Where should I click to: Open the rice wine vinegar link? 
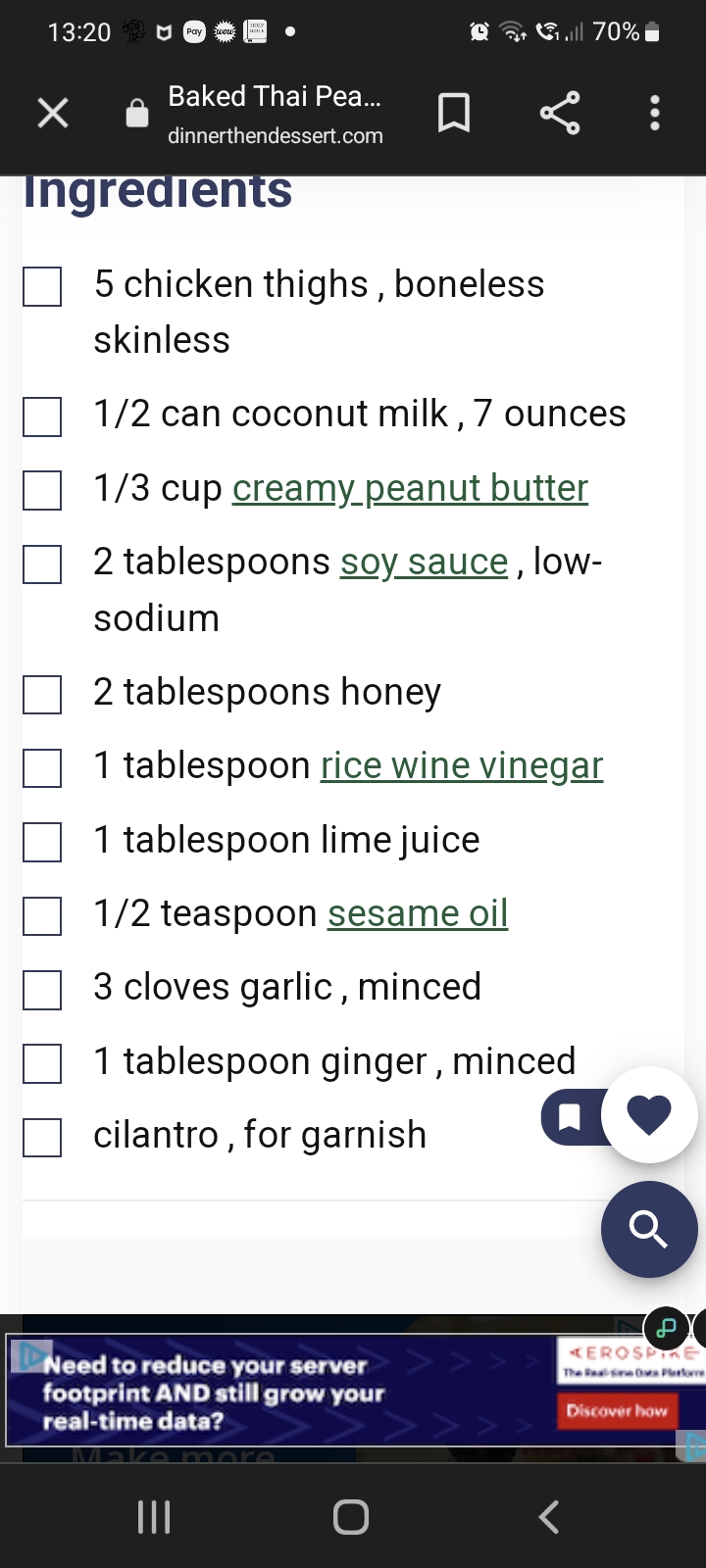462,766
